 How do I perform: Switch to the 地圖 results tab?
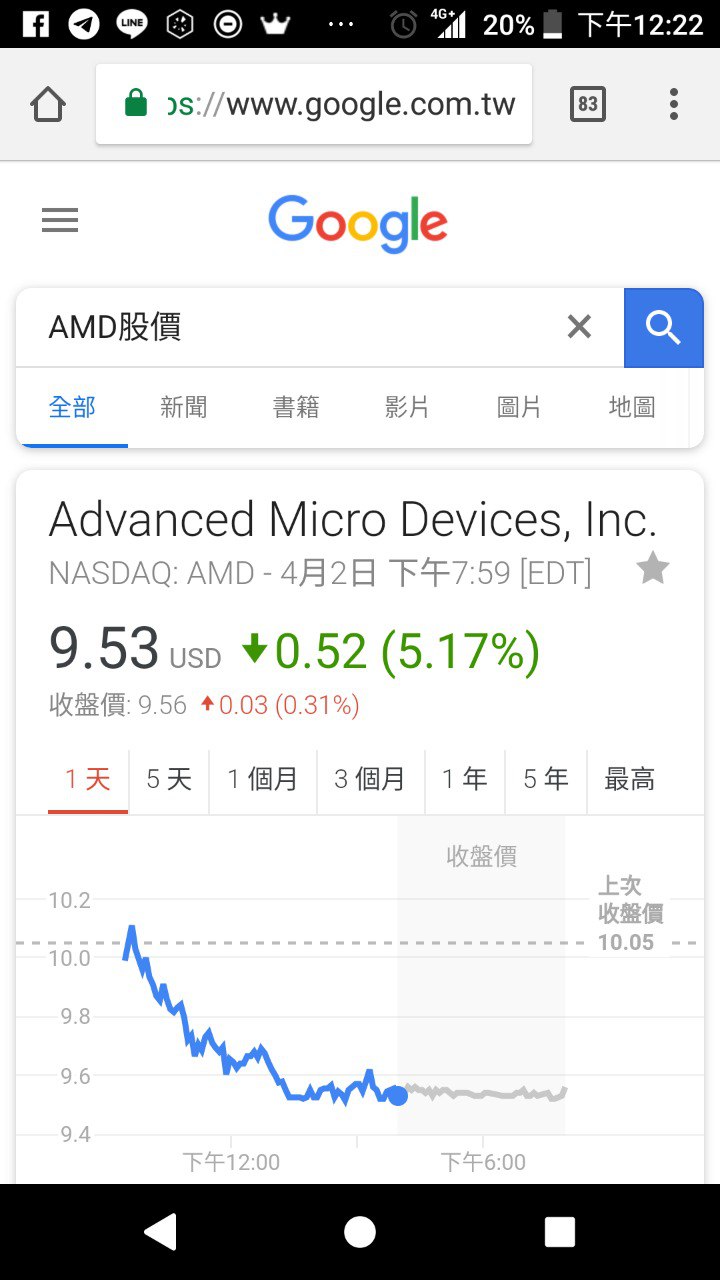tap(632, 407)
